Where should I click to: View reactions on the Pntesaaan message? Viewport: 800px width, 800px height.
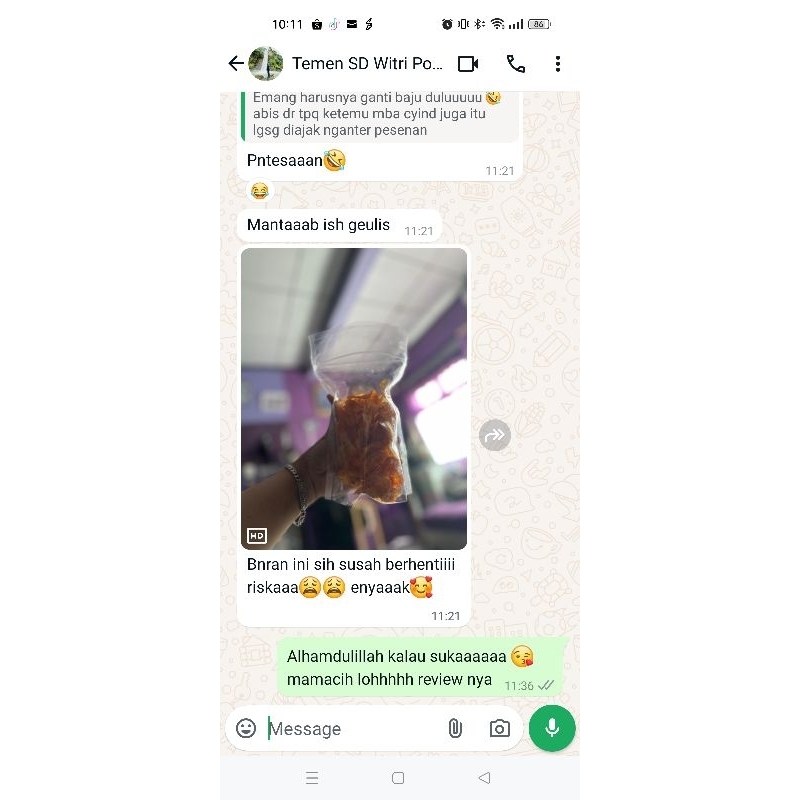260,190
